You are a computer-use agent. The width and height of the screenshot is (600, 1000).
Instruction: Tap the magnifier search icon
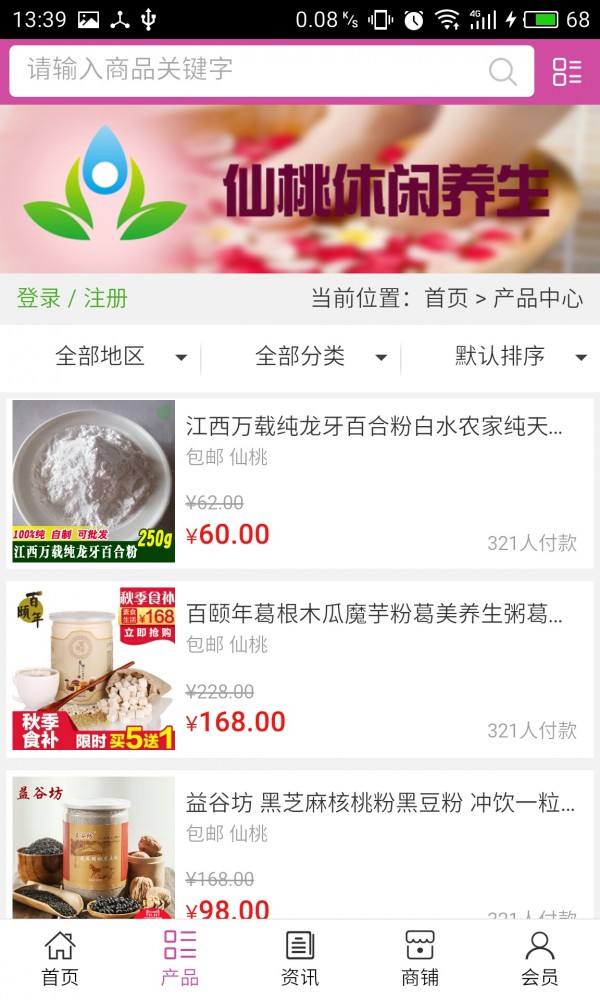(502, 71)
